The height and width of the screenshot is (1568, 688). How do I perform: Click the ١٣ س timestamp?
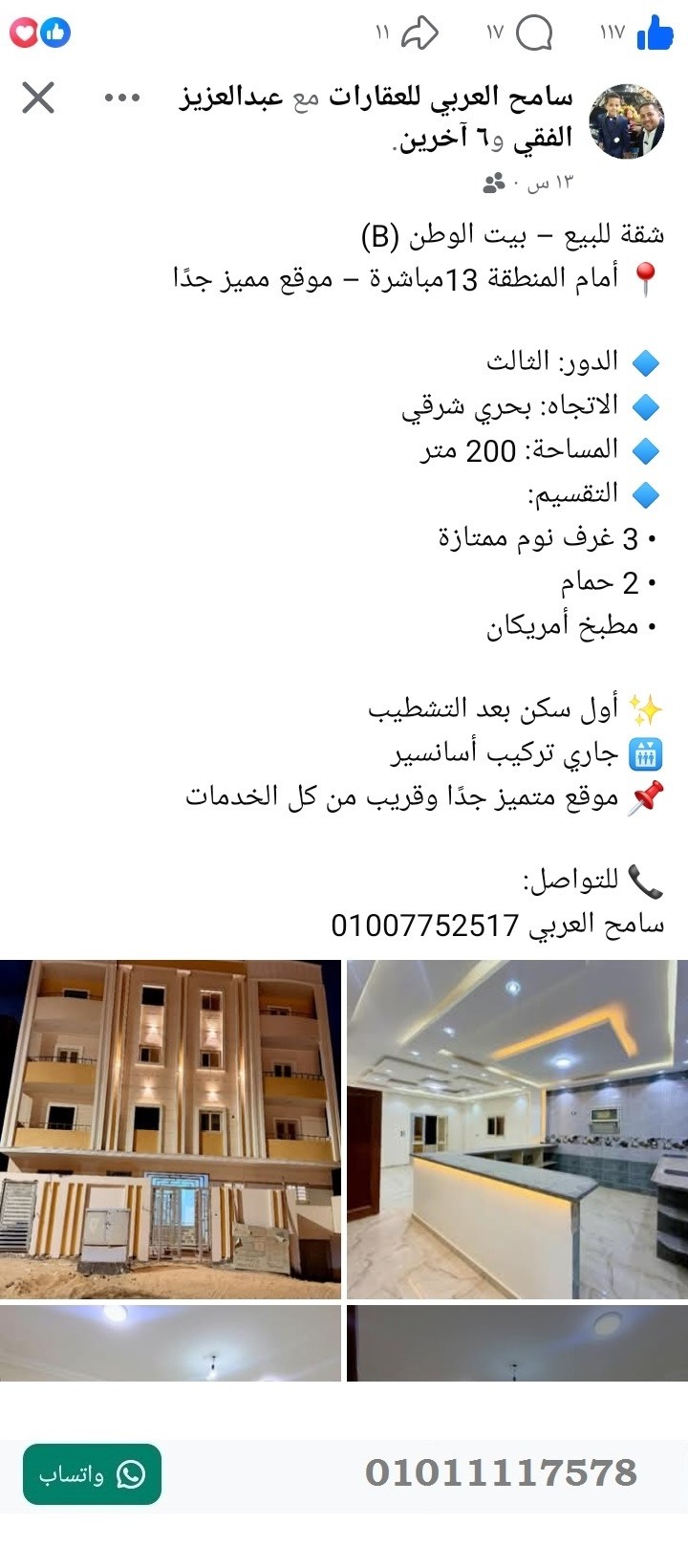pyautogui.click(x=552, y=182)
